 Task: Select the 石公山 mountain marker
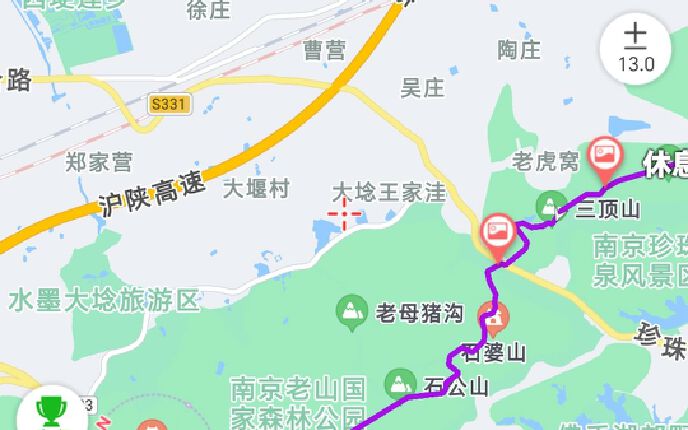click(x=400, y=382)
